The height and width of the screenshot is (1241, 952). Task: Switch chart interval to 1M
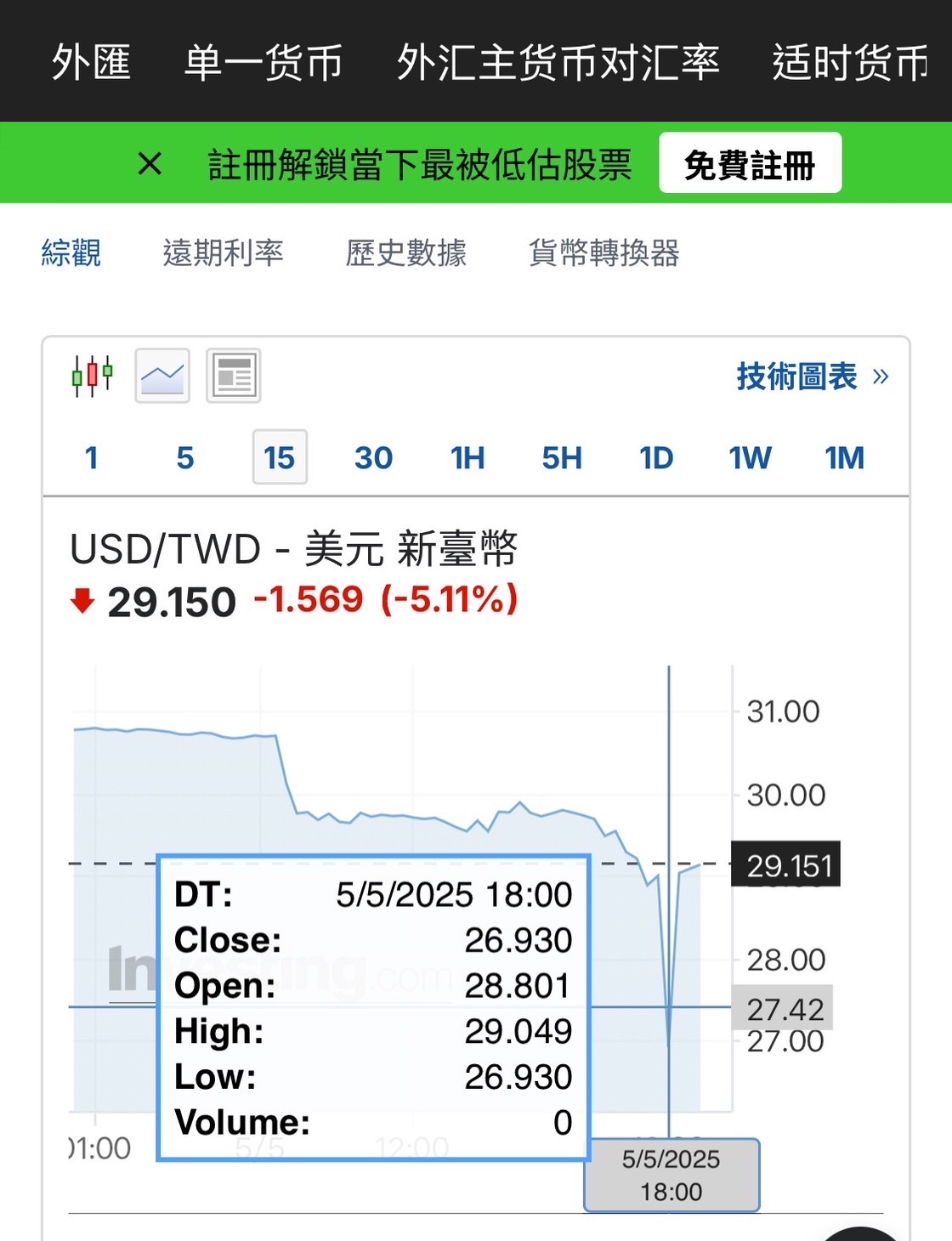tap(844, 458)
